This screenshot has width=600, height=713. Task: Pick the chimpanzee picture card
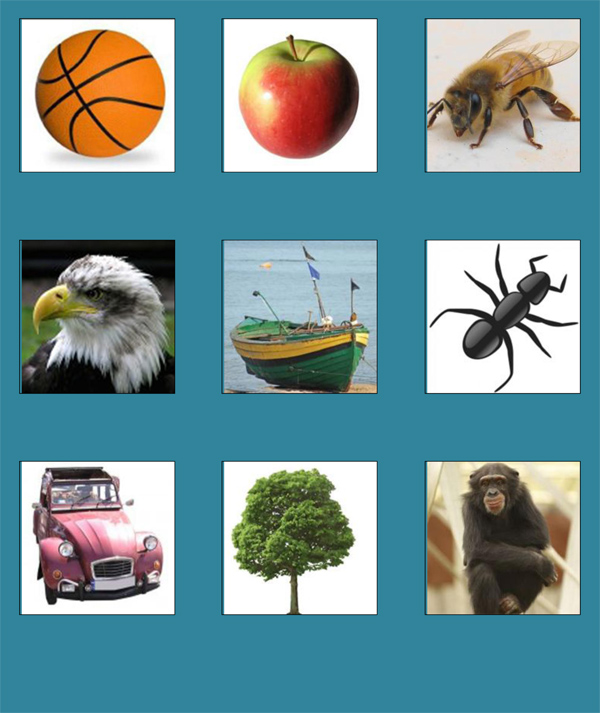[503, 537]
